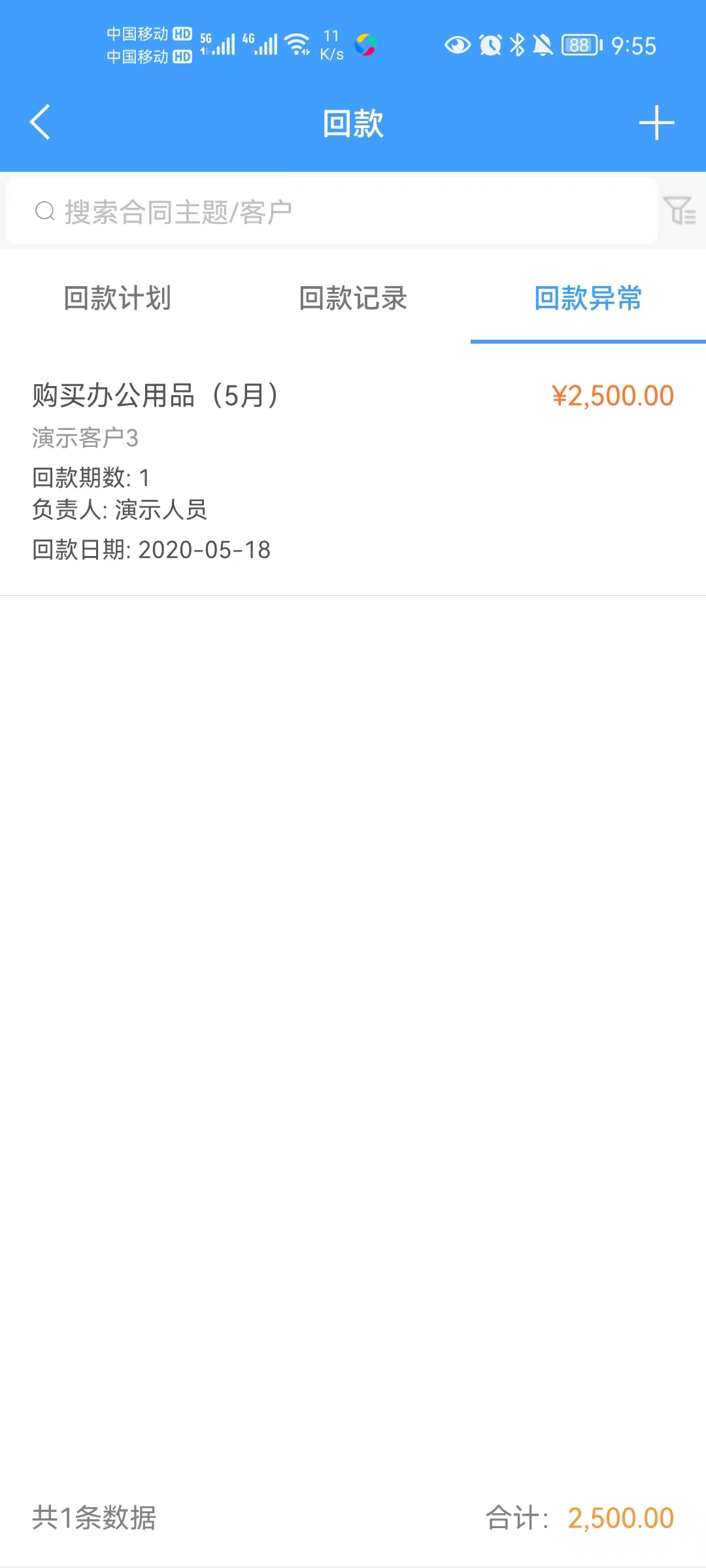Open the 购买办公用品（5月） record

pos(353,470)
